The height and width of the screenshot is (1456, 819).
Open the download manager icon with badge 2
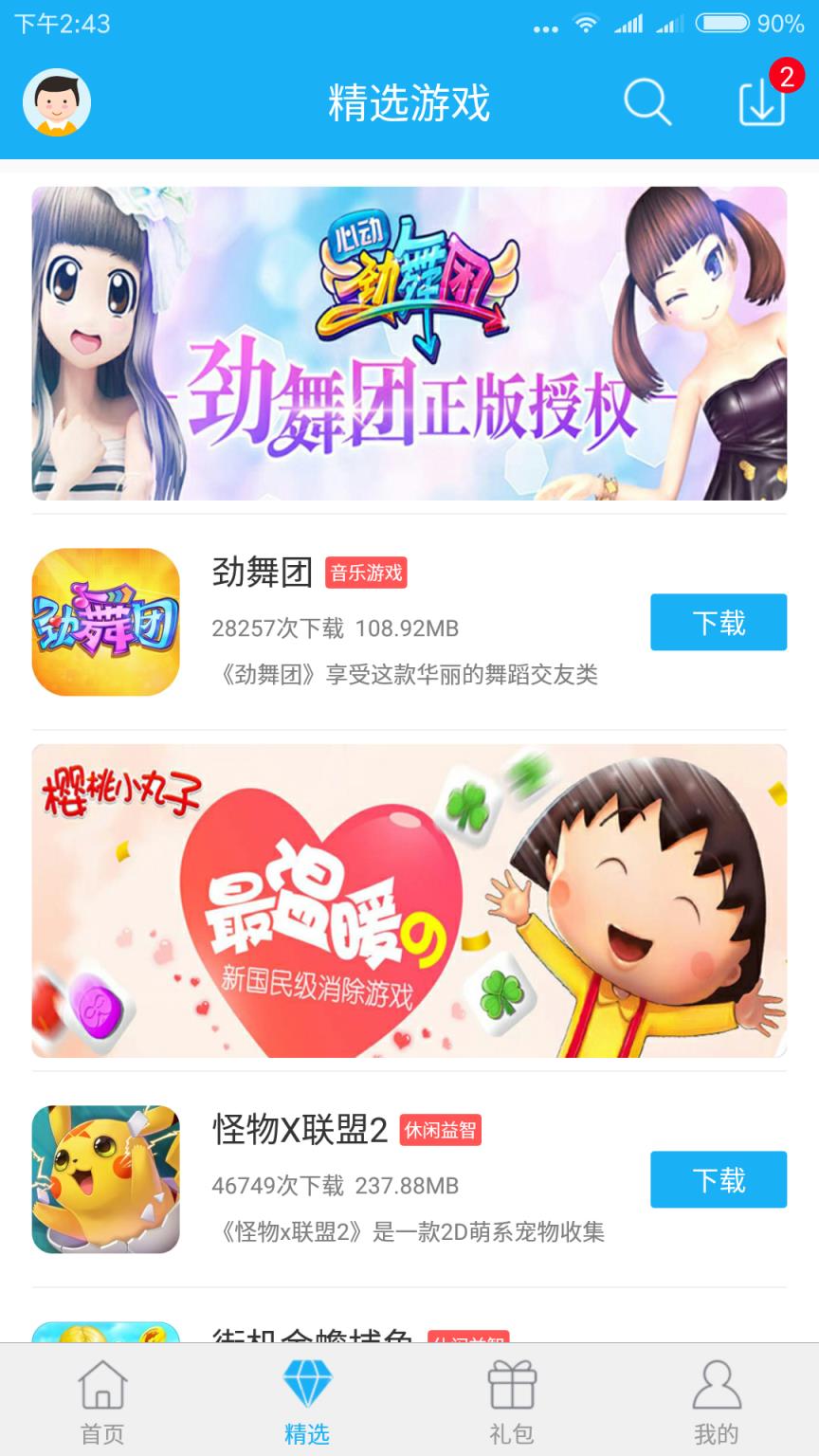pyautogui.click(x=763, y=105)
